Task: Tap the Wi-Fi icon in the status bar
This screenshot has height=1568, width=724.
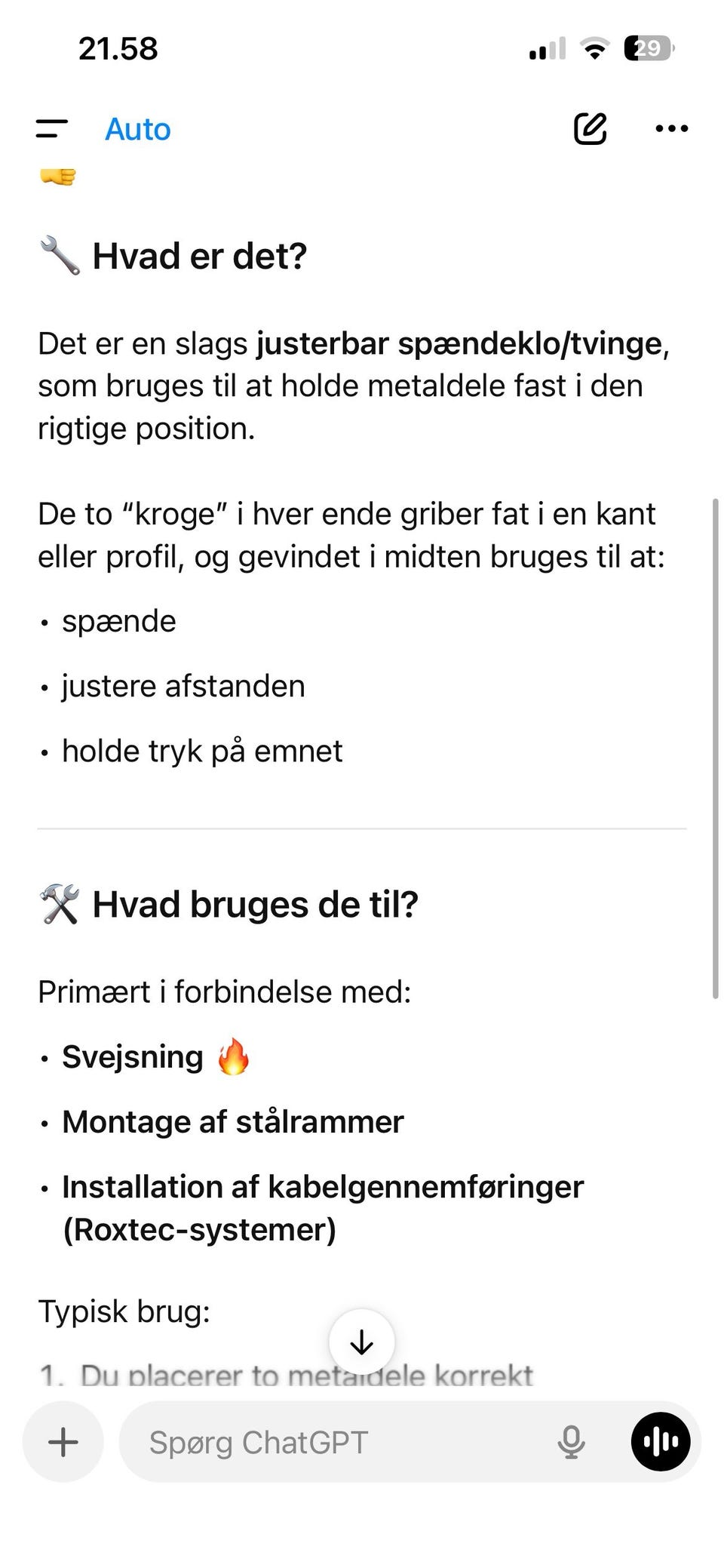Action: tap(594, 48)
